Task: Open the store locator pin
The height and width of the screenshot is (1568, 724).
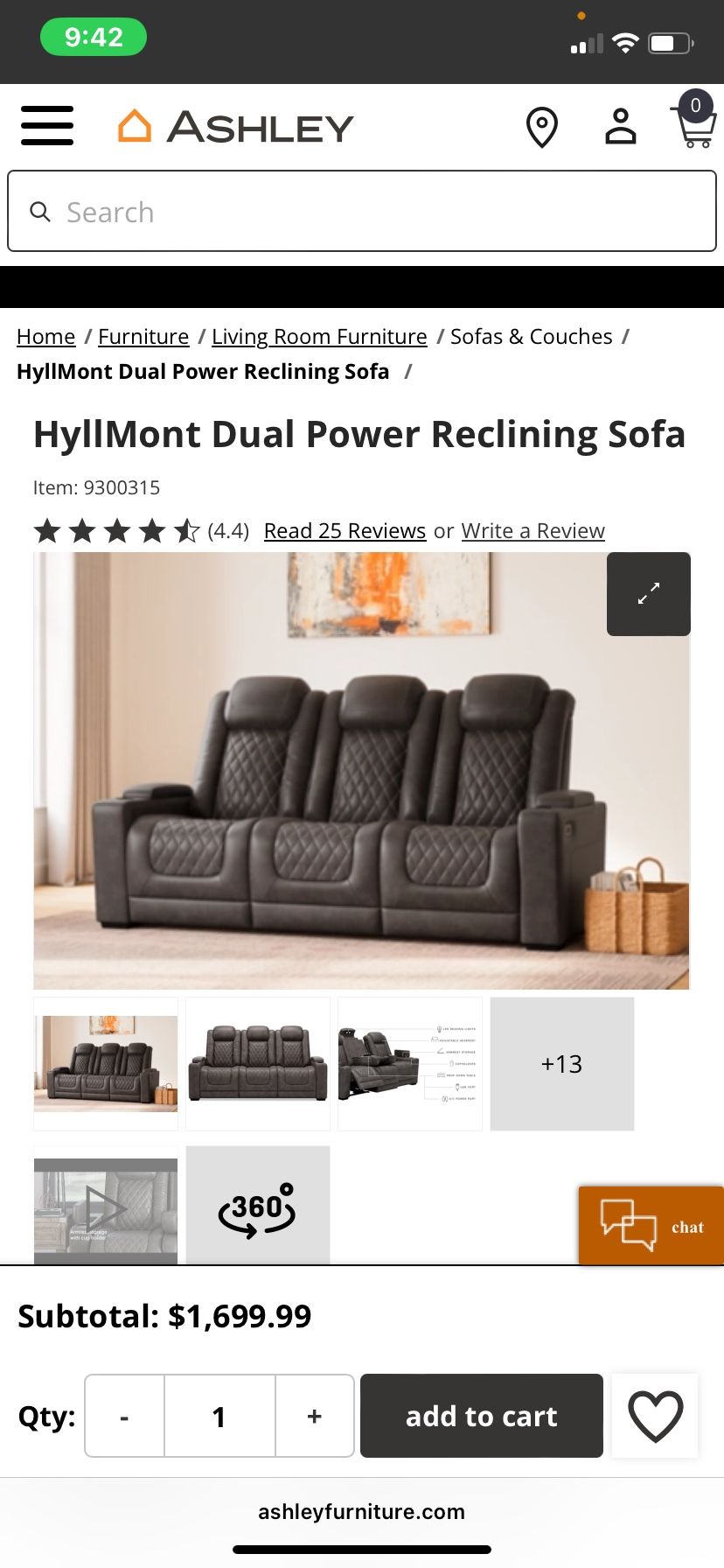Action: (x=541, y=128)
